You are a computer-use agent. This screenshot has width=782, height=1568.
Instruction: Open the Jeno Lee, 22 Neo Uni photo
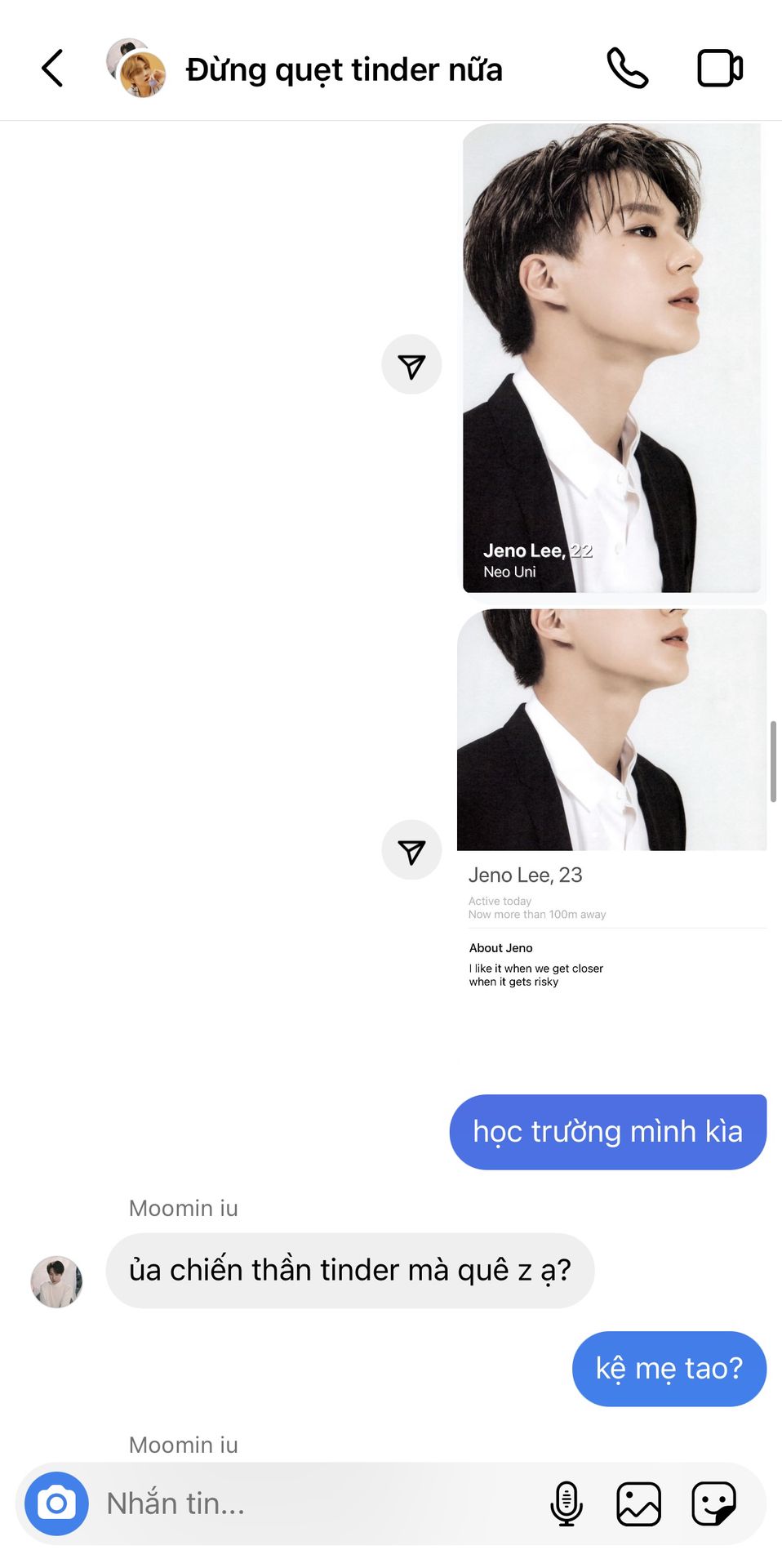(x=612, y=358)
